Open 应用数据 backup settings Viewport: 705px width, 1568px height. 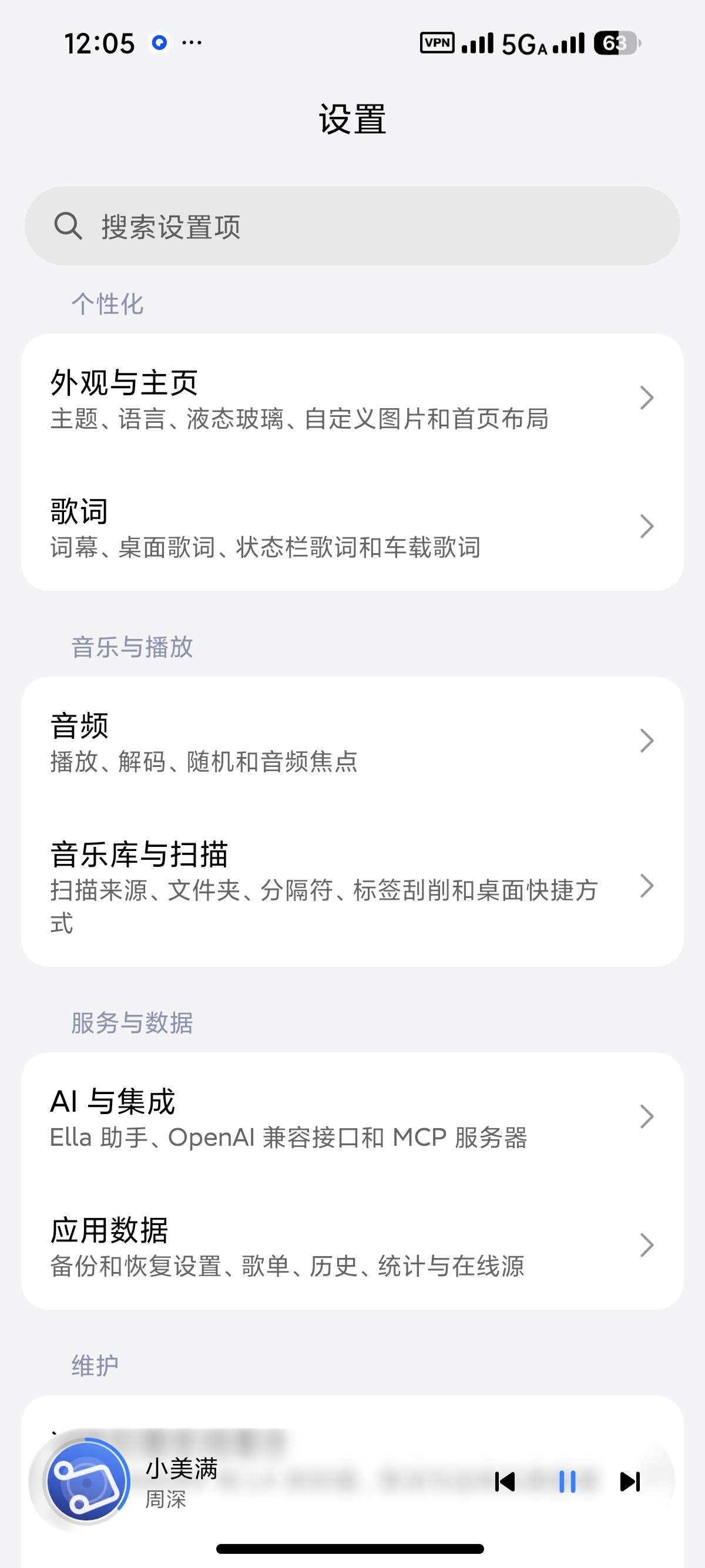[x=352, y=1246]
